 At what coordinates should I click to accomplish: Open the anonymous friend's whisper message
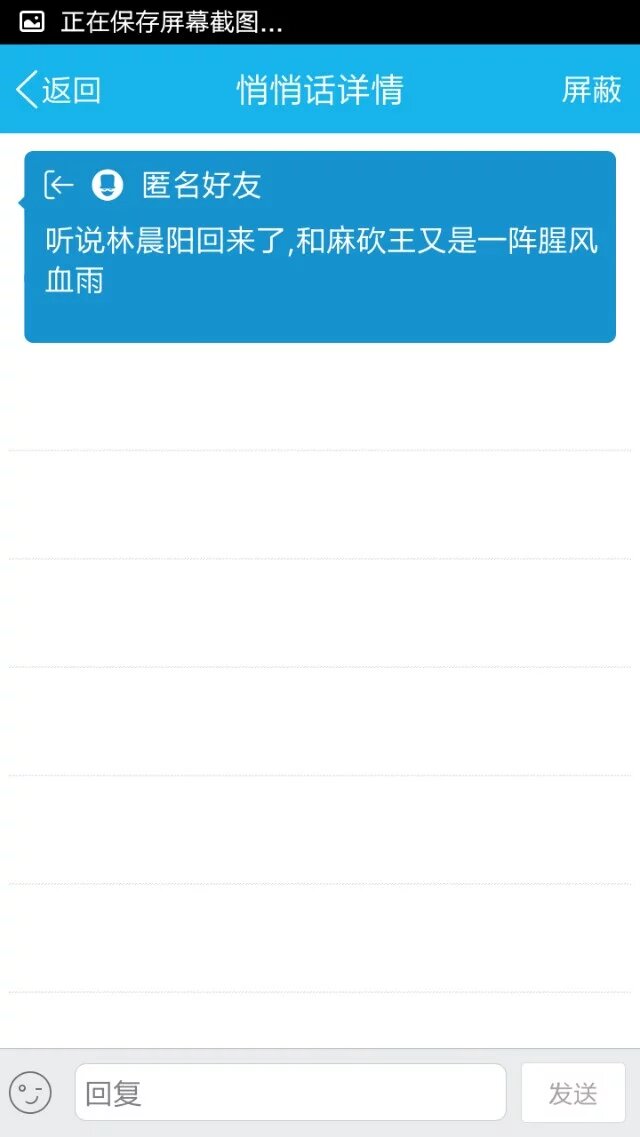pos(320,246)
